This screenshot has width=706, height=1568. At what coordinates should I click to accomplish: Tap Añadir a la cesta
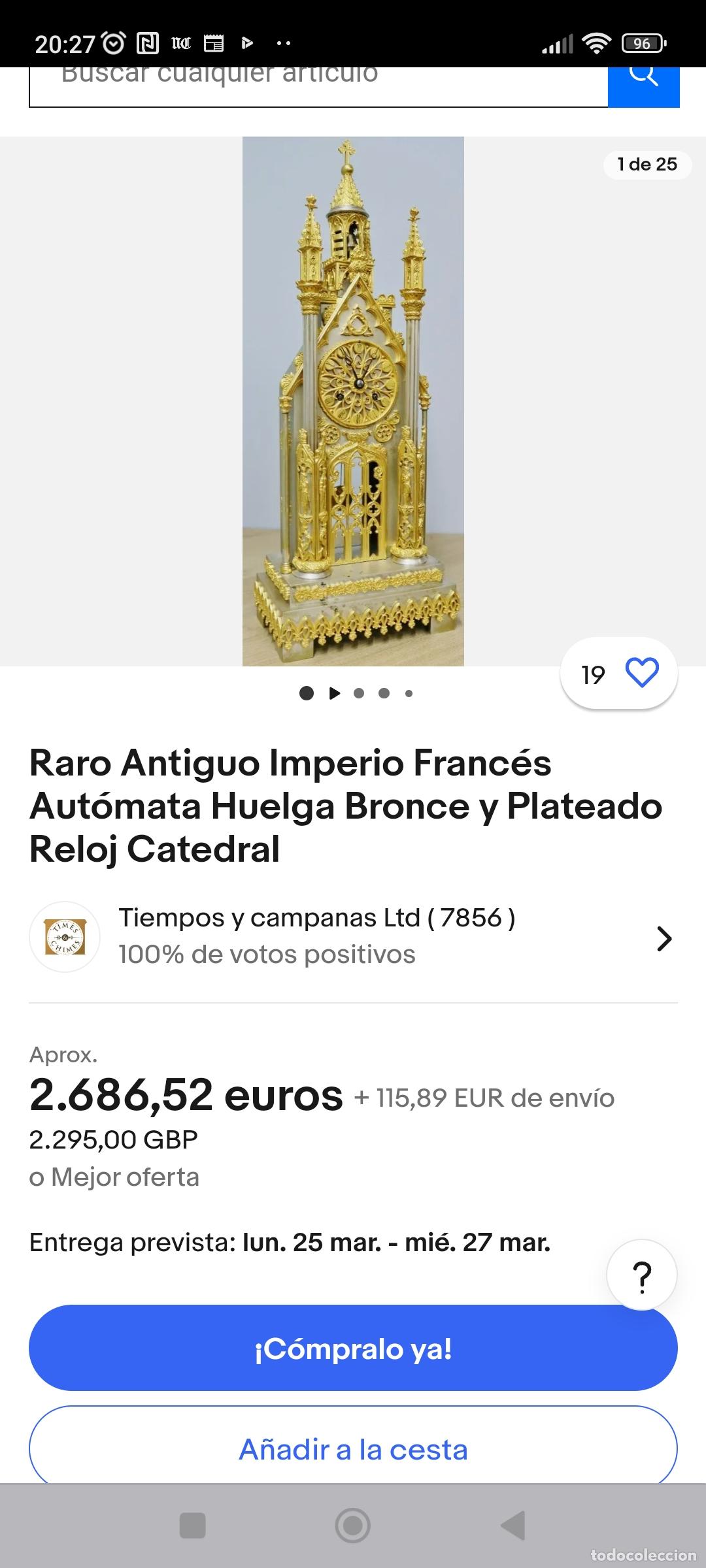pos(353,1449)
